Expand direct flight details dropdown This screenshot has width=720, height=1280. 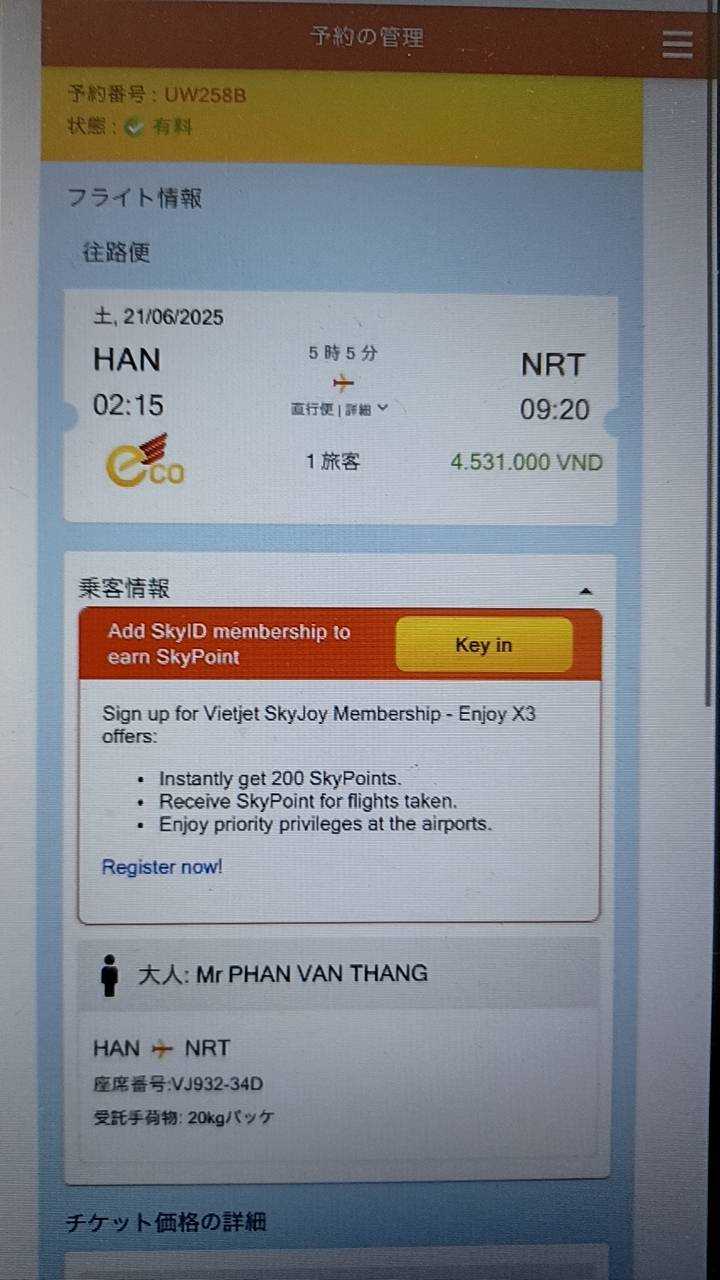pos(340,408)
